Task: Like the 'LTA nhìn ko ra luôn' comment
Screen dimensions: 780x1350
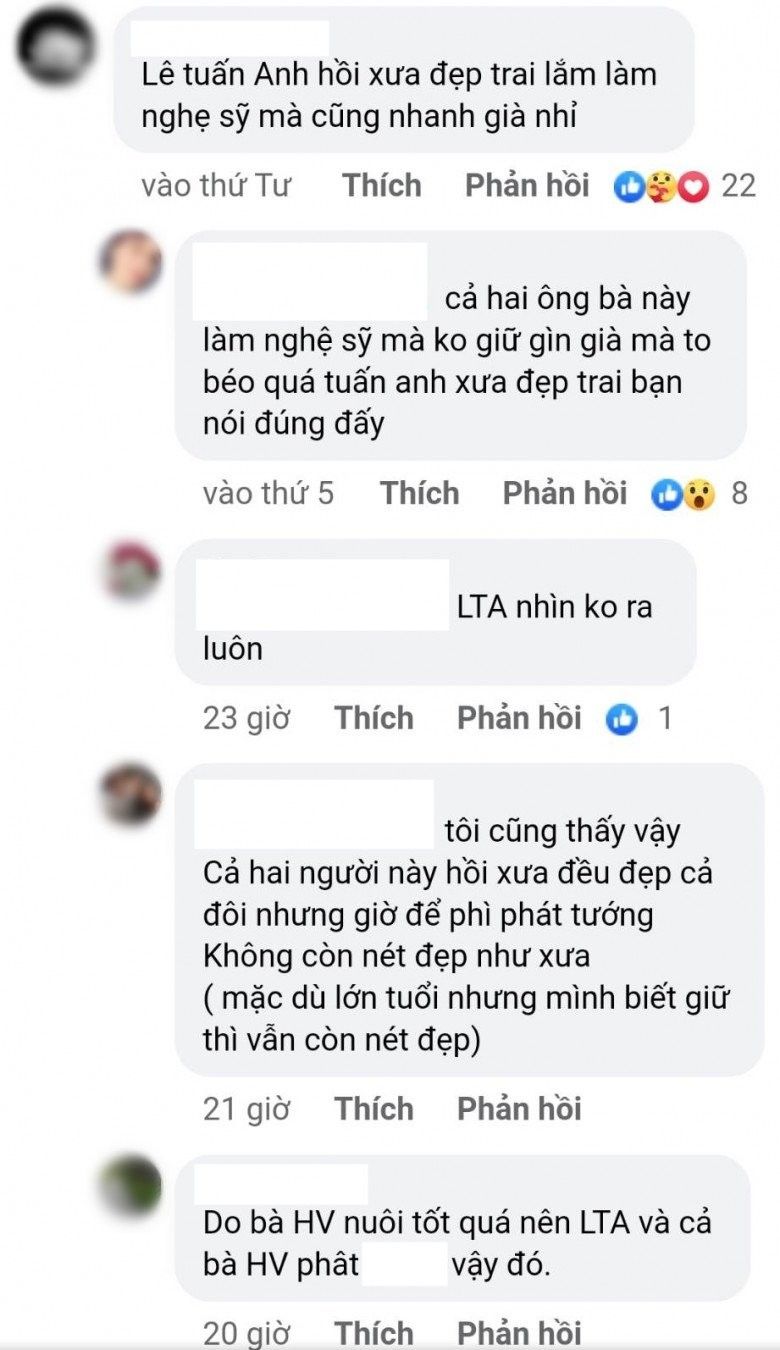Action: click(373, 718)
